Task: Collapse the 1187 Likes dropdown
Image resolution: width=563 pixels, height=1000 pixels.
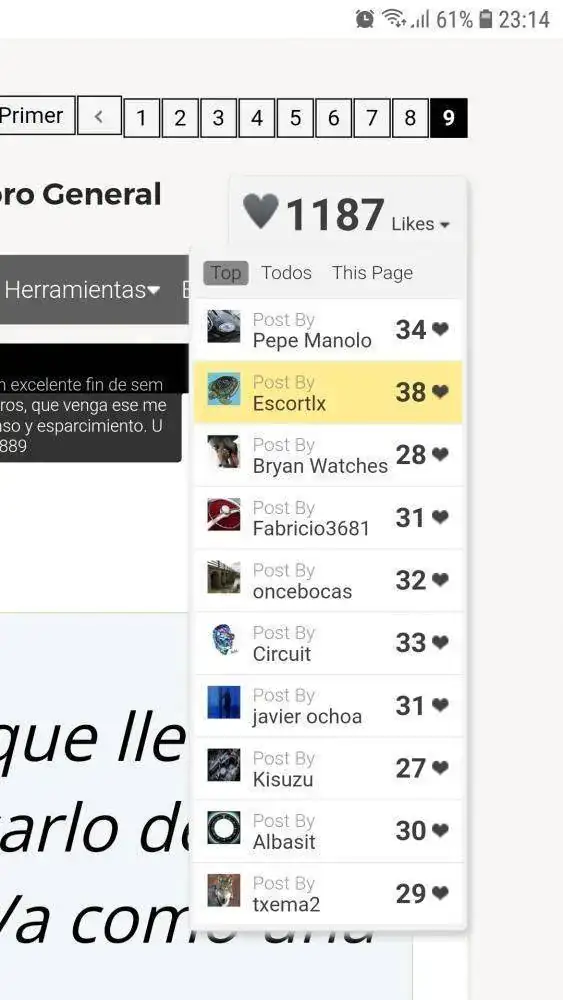Action: pos(347,213)
